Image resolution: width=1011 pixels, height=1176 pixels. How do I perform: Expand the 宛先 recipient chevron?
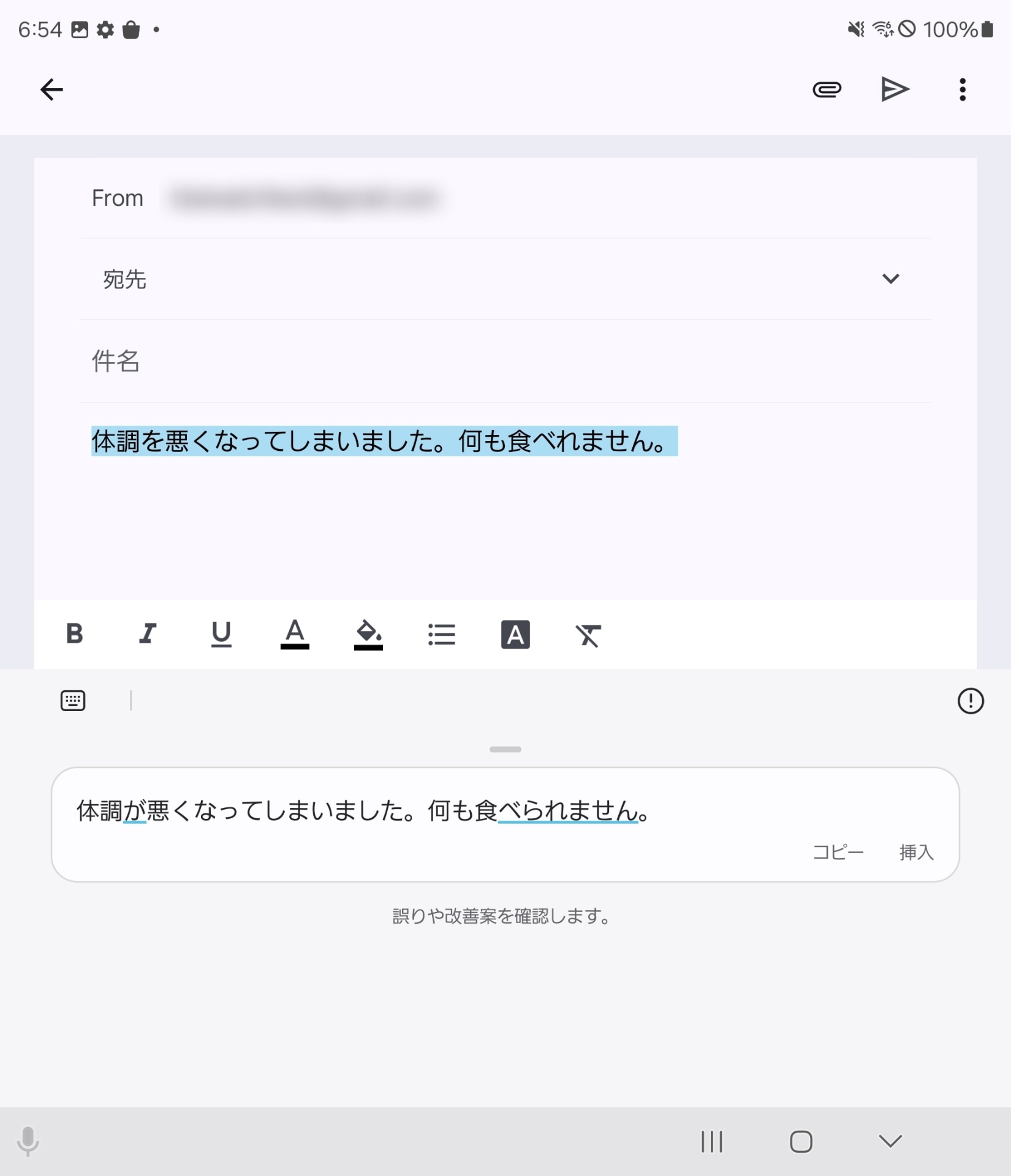(890, 279)
